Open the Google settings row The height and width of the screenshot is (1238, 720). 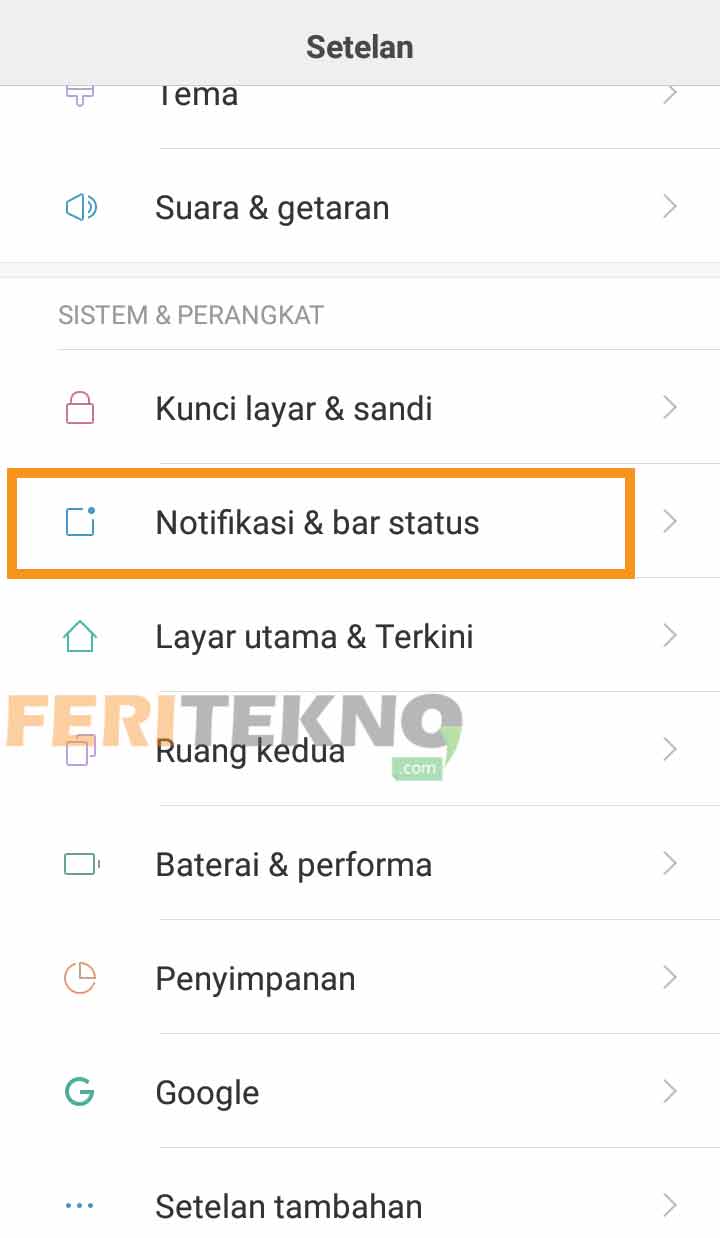click(x=360, y=1091)
